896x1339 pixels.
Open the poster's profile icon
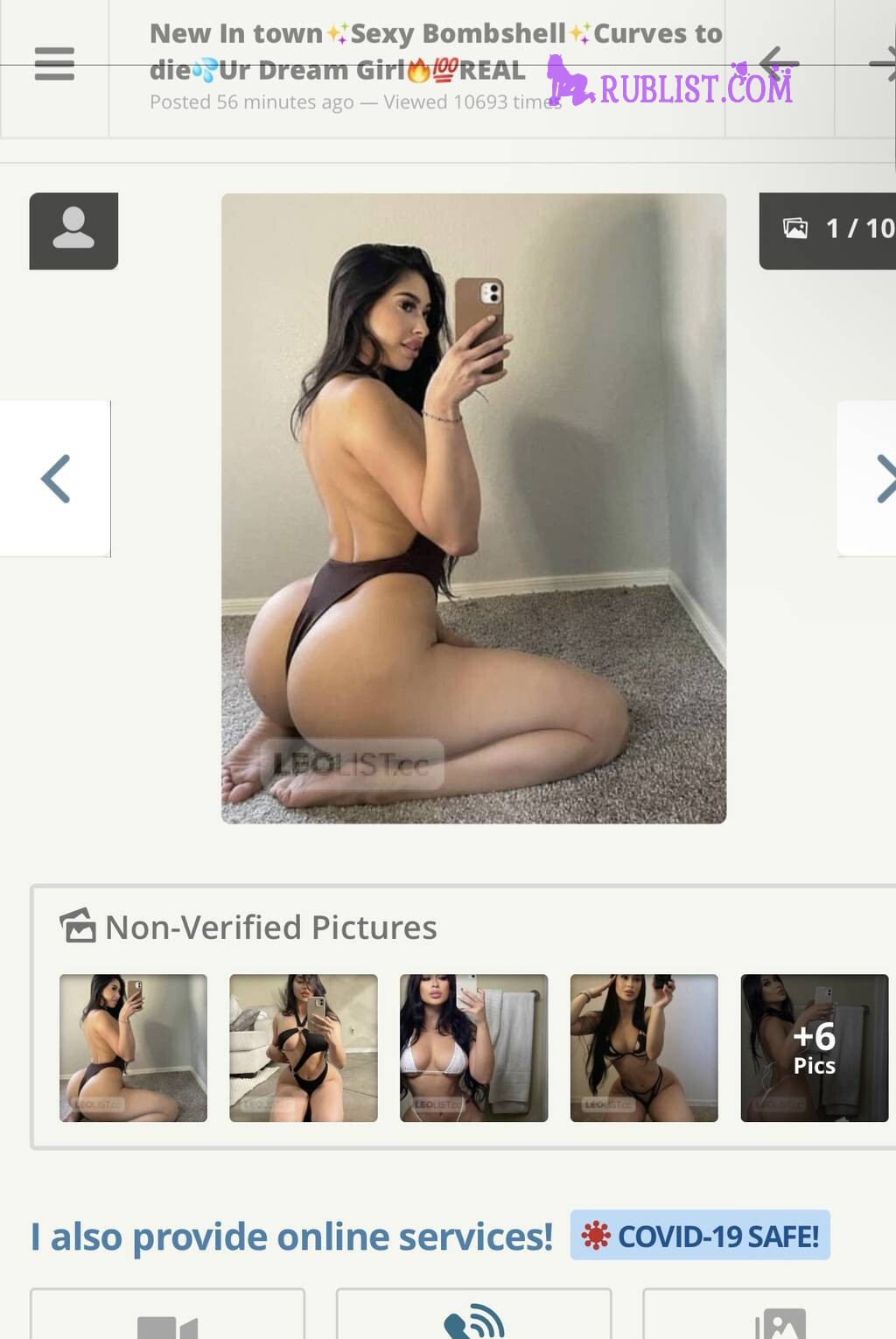73,230
